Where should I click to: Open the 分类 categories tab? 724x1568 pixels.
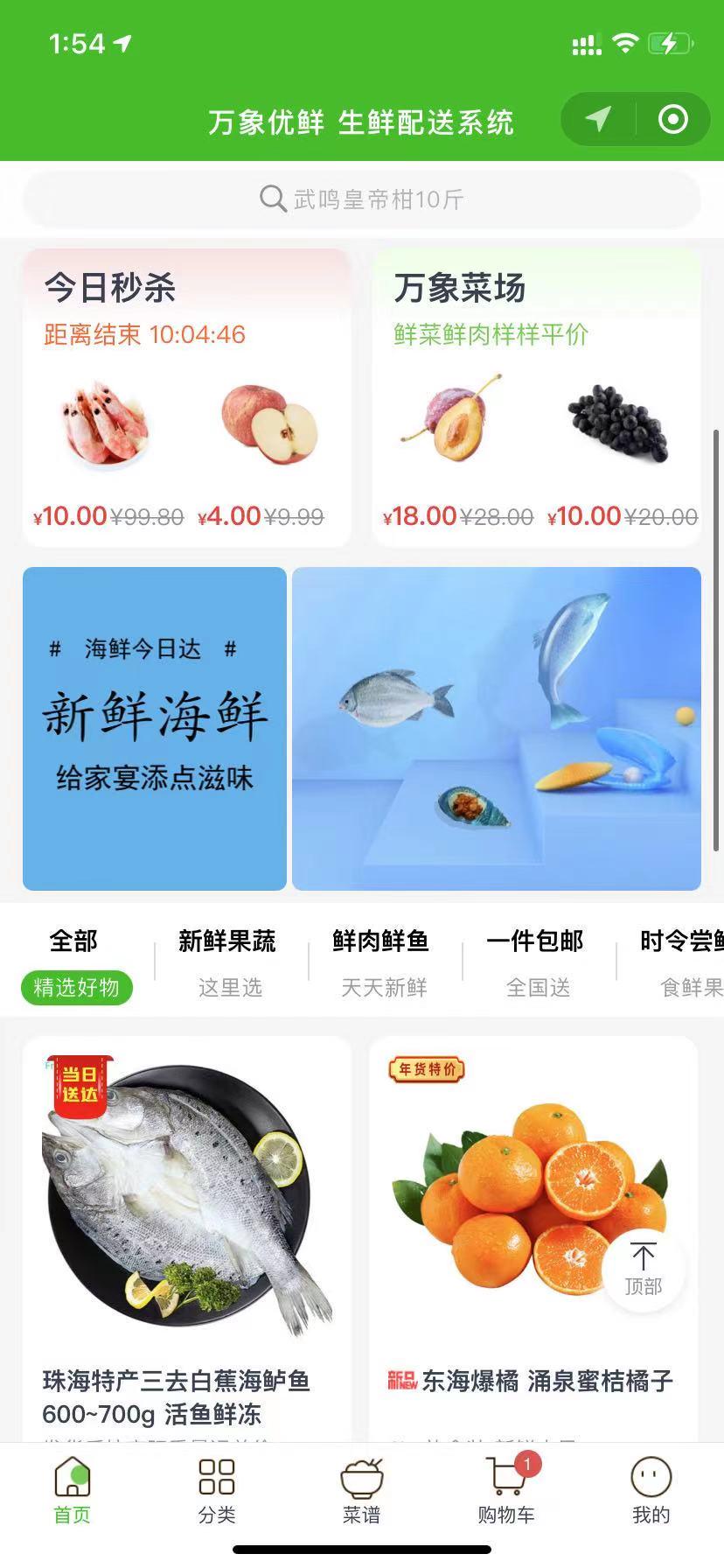tap(217, 1491)
